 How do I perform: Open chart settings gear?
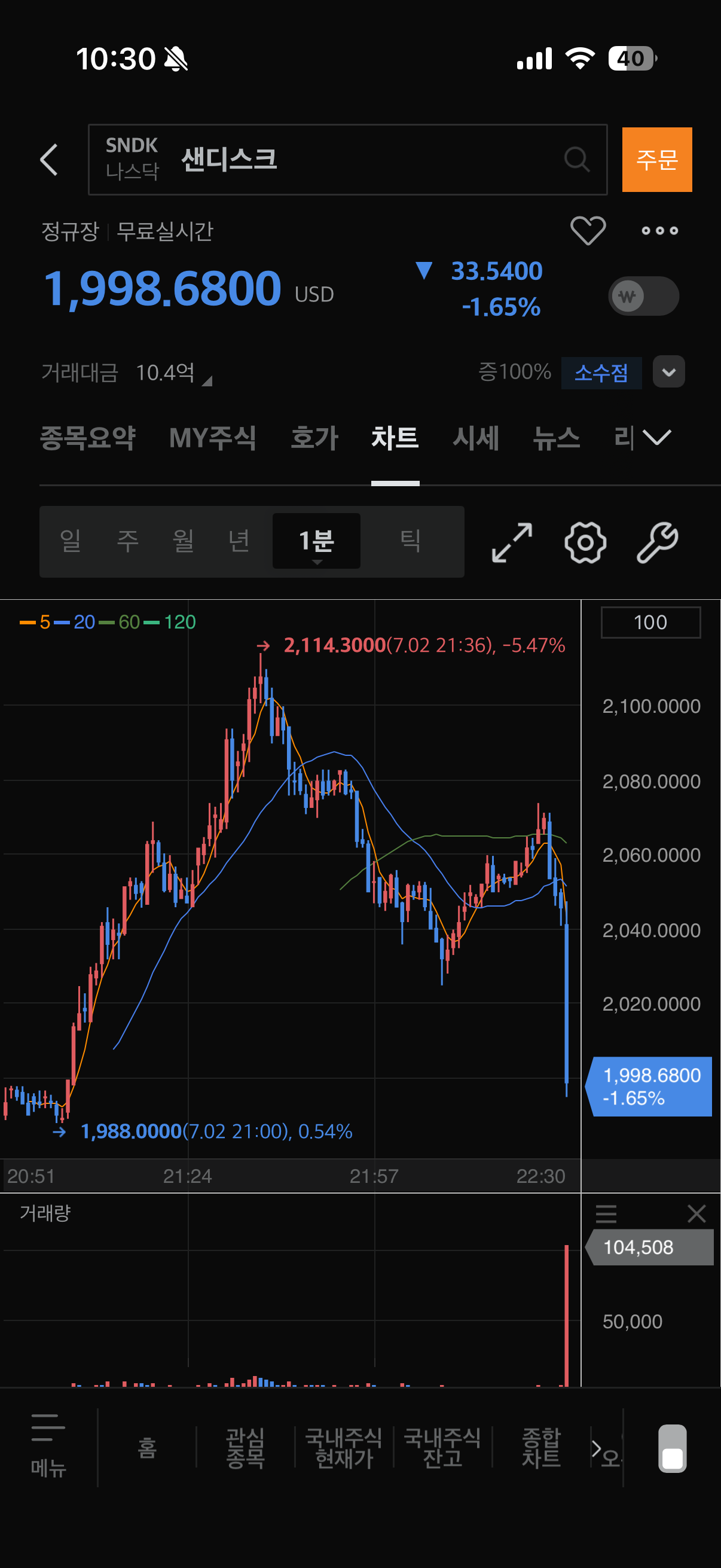(x=585, y=542)
